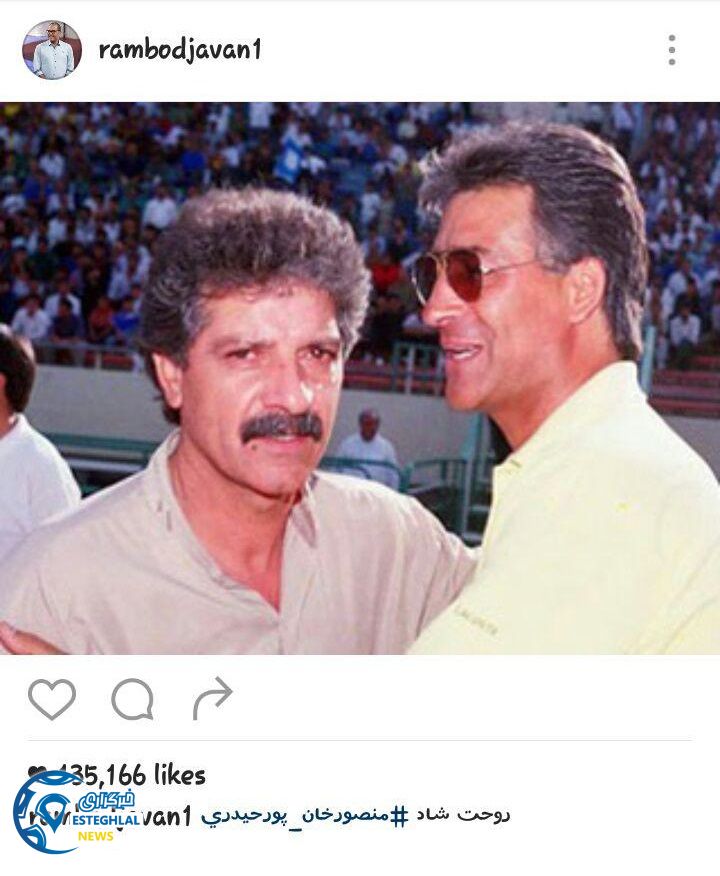This screenshot has height=876, width=720.
Task: Open the rambodjavan1 username at top
Action: pos(180,50)
